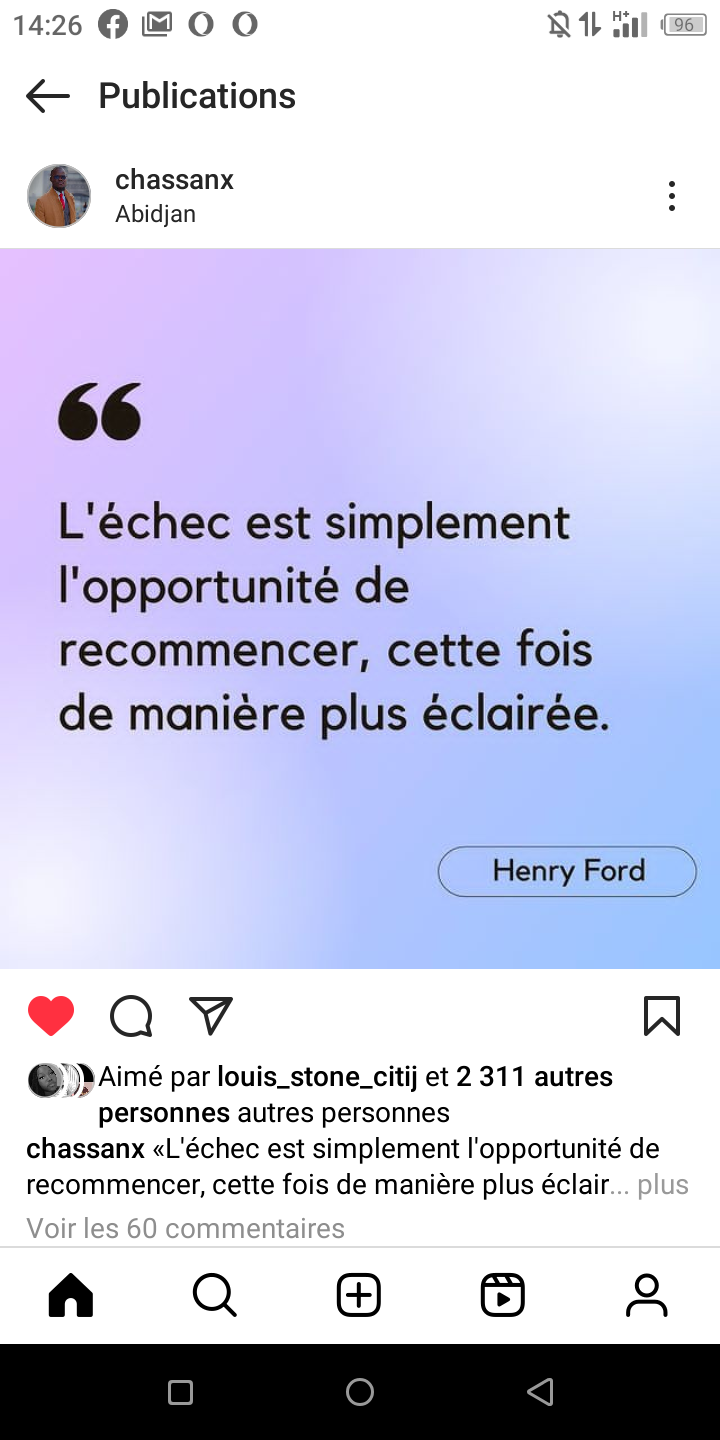This screenshot has width=720, height=1440.
Task: Bookmark the Henry Ford quote post
Action: 662,1016
